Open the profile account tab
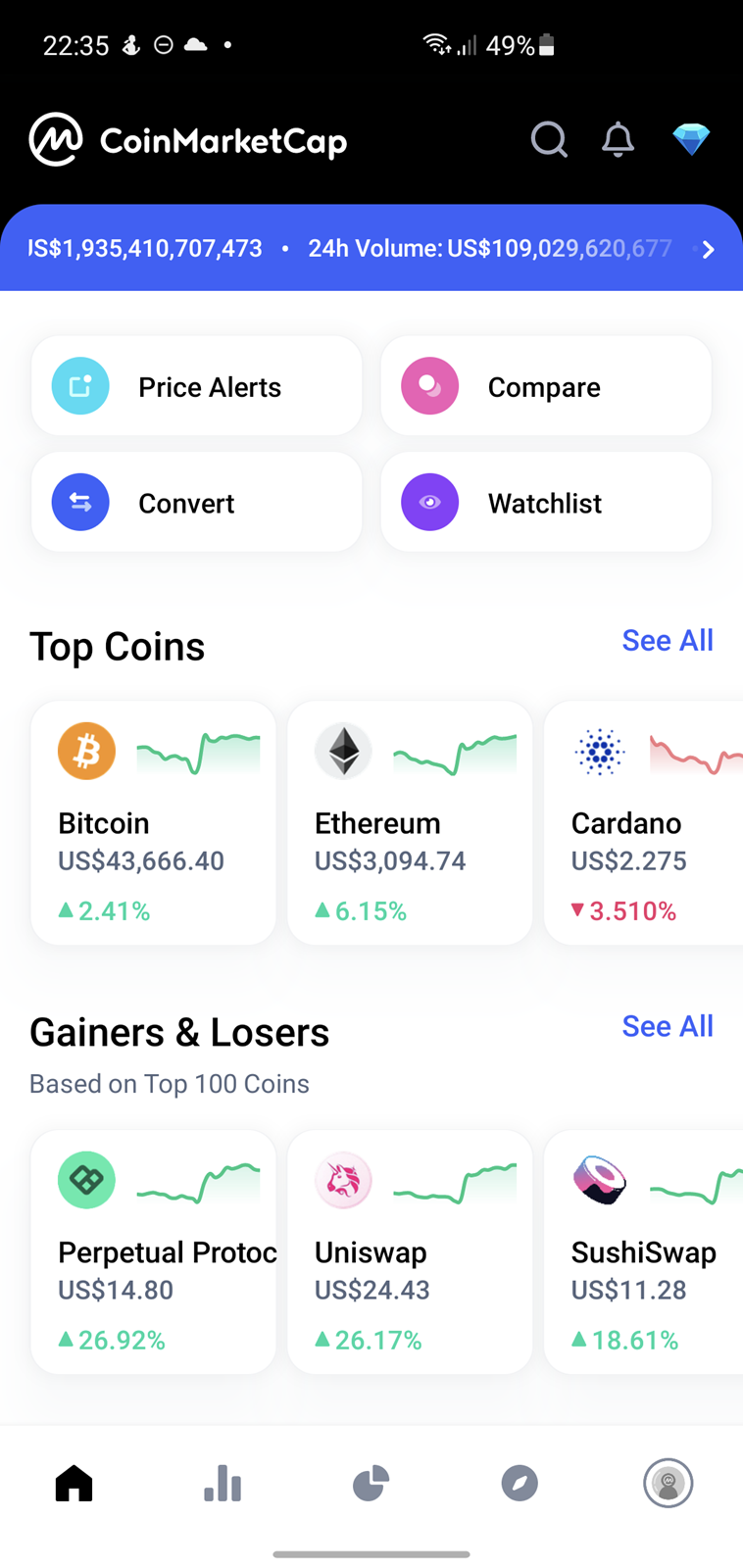Image resolution: width=743 pixels, height=1568 pixels. 669,1483
